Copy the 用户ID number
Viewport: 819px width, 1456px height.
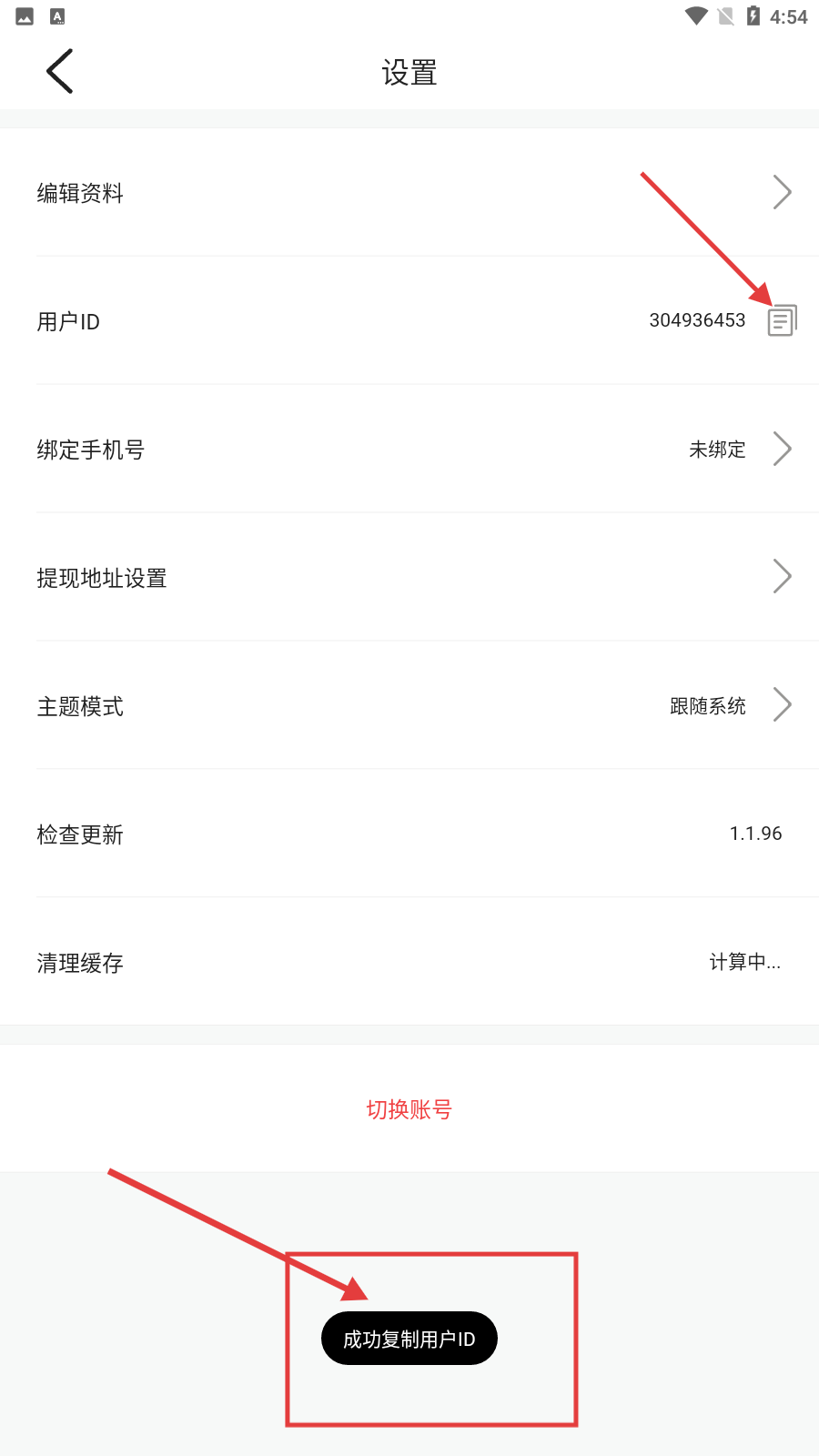782,320
